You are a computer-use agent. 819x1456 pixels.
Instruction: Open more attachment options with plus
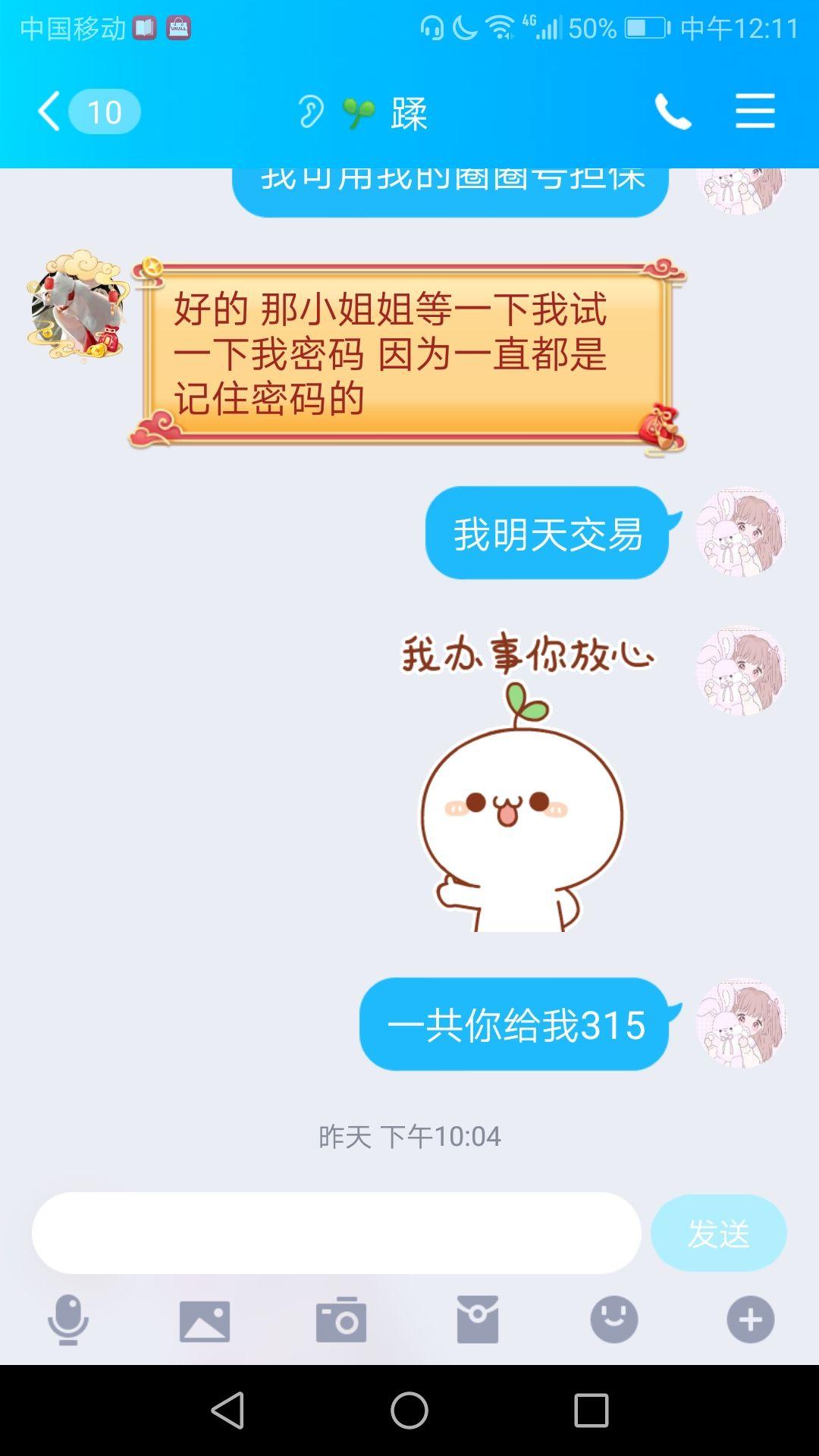coord(751,1320)
